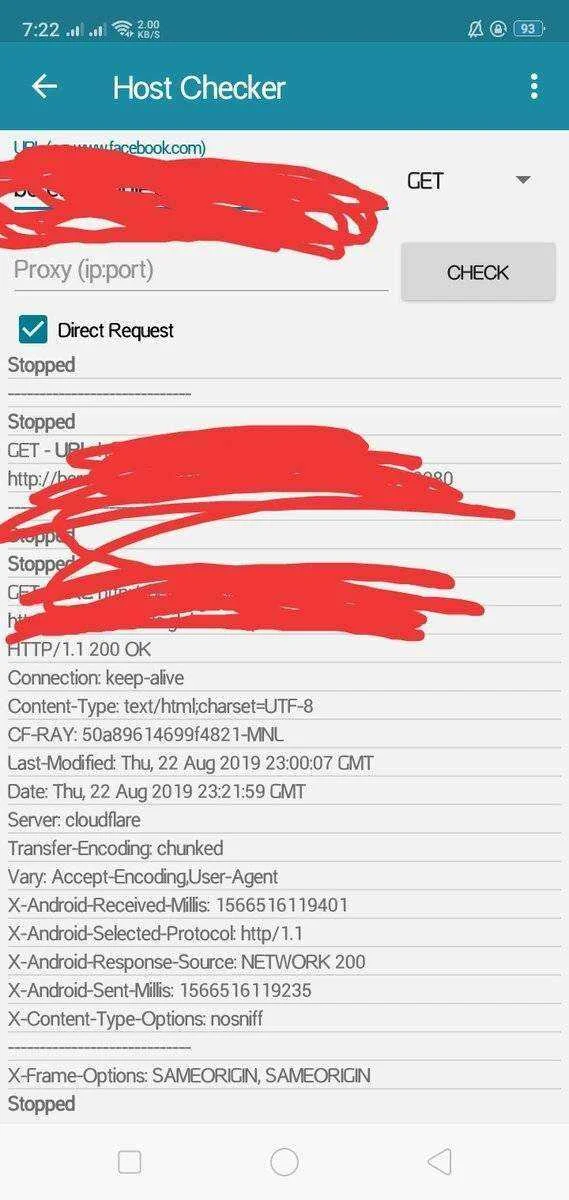
Task: Tap the system home button
Action: 285,1161
